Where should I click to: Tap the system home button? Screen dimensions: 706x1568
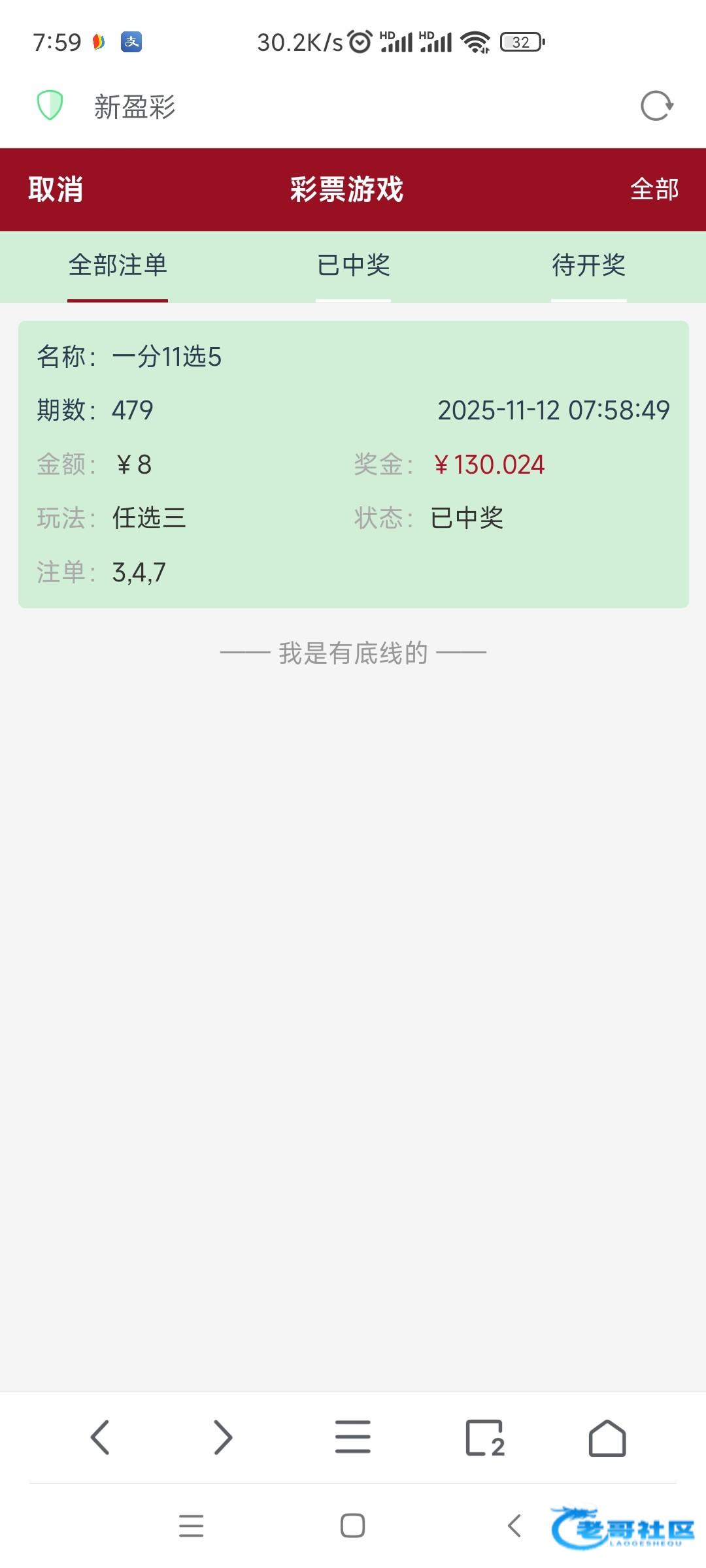[x=353, y=1526]
